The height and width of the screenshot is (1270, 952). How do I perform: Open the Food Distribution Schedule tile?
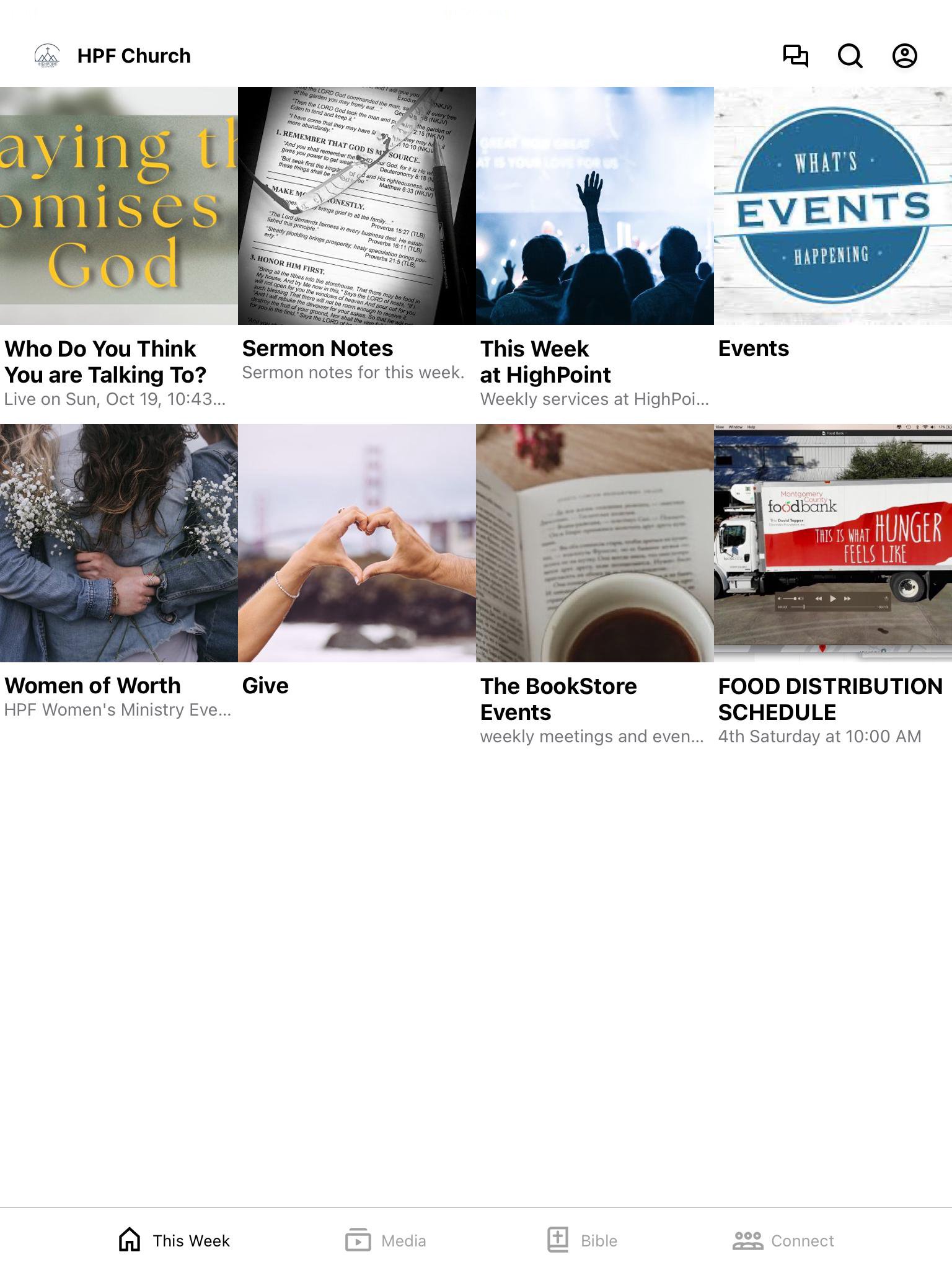click(832, 543)
